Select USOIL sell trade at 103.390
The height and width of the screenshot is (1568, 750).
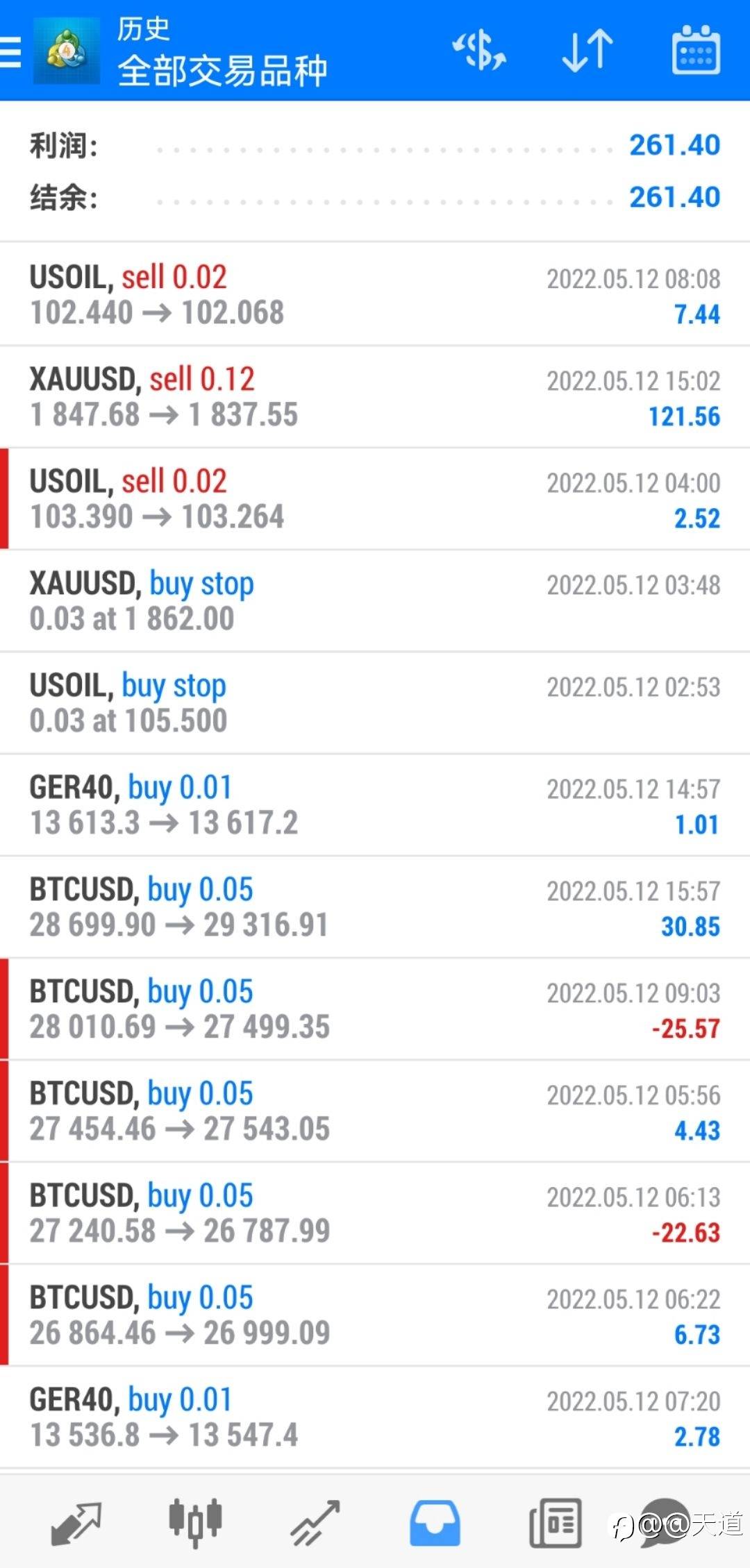click(x=375, y=498)
